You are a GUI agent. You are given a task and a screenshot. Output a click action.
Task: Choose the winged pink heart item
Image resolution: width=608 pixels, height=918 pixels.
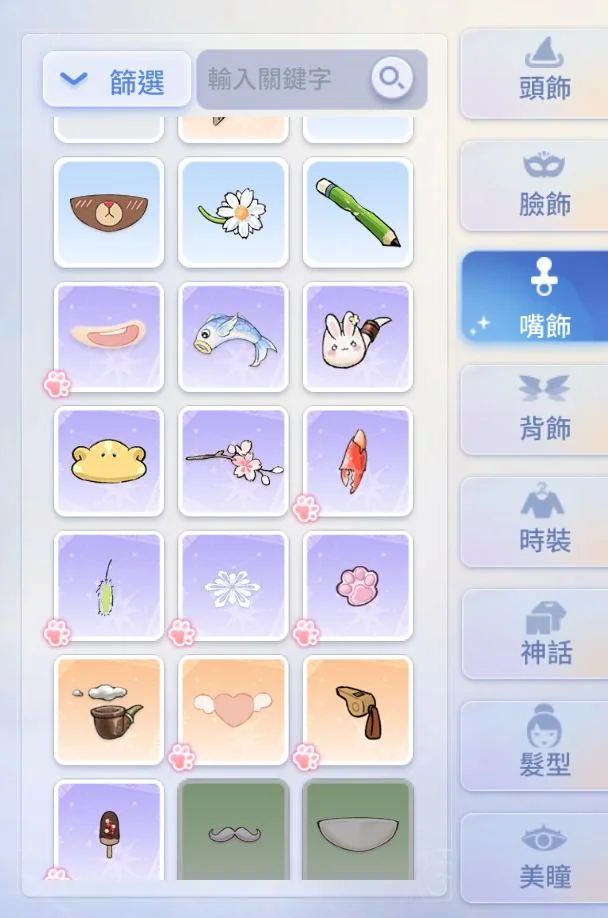pyautogui.click(x=233, y=709)
